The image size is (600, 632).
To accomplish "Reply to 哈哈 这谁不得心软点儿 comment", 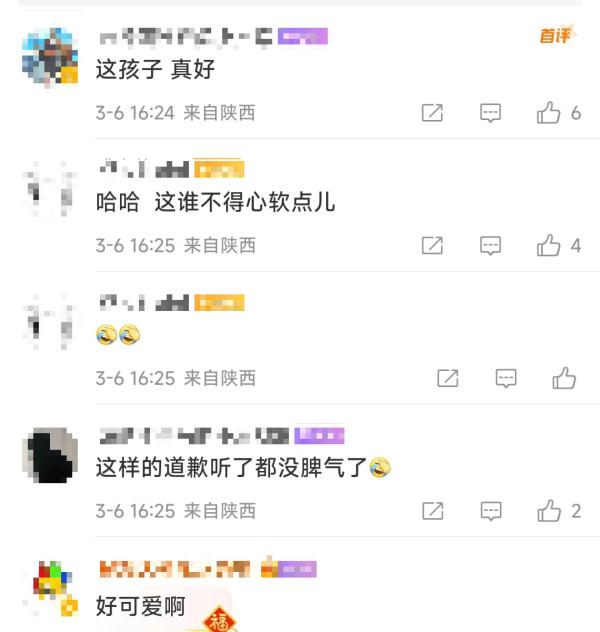I will 490,245.
